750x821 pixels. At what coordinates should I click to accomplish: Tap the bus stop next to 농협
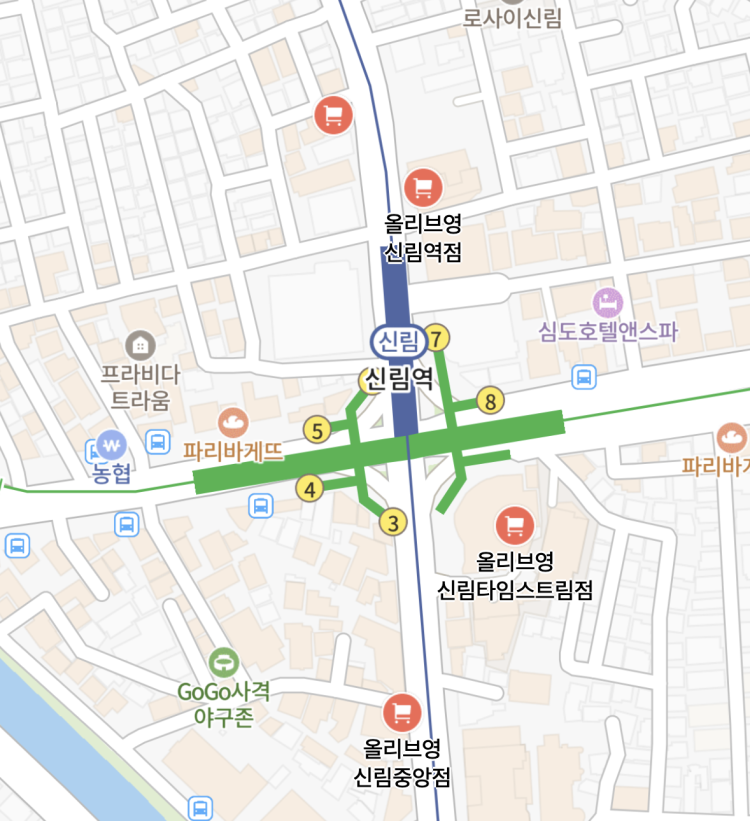tap(157, 442)
